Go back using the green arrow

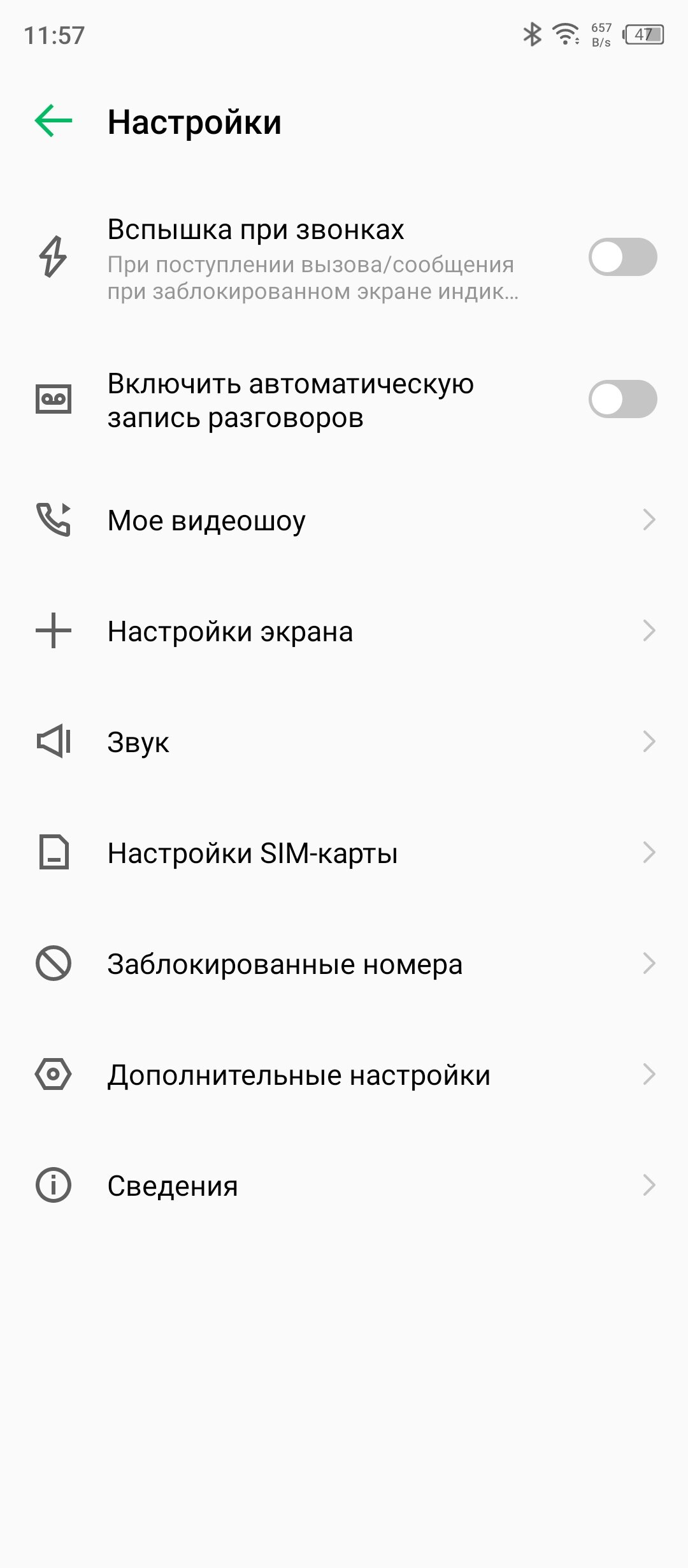pyautogui.click(x=54, y=121)
